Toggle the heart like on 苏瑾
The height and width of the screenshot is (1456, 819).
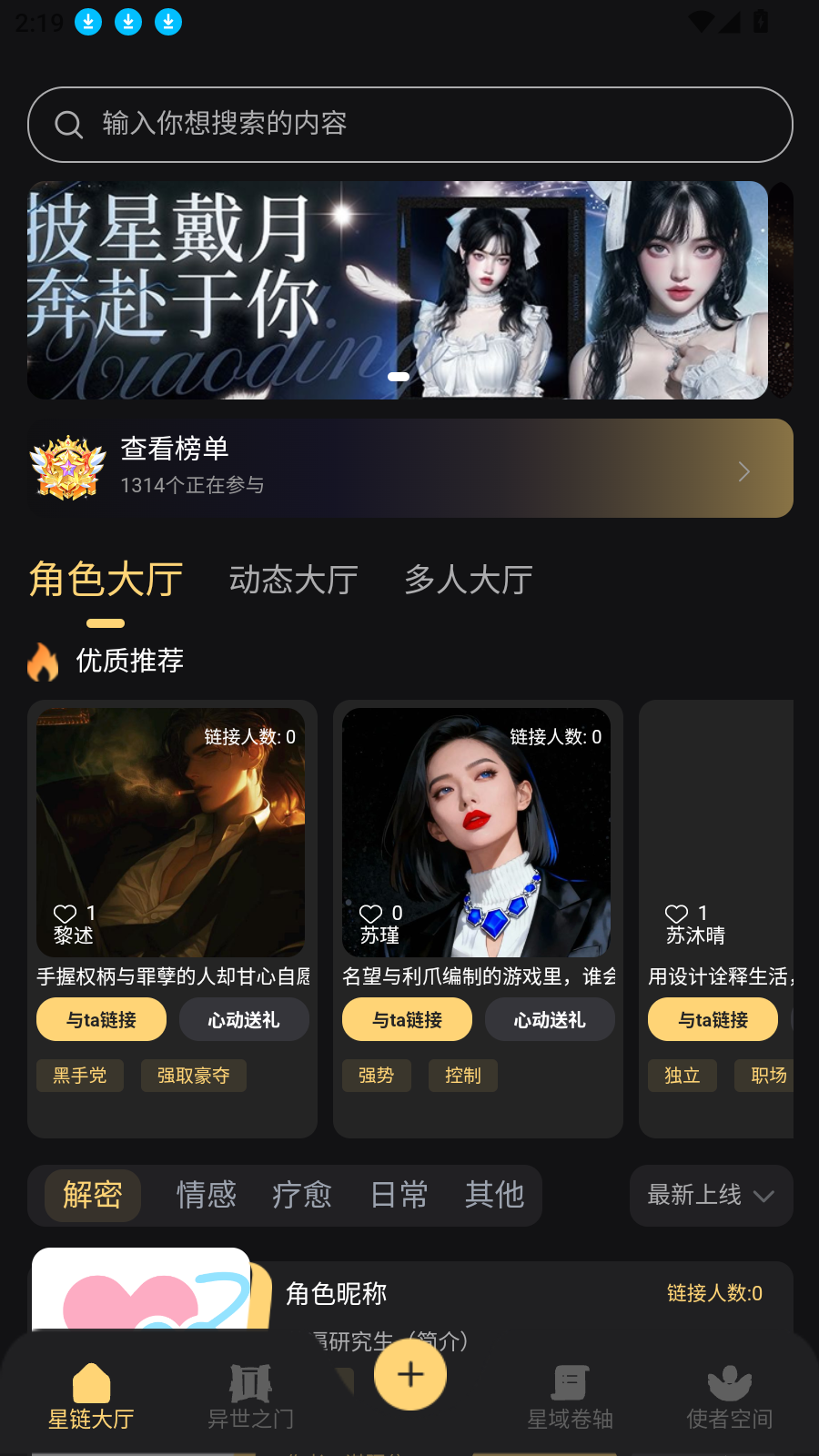(371, 912)
